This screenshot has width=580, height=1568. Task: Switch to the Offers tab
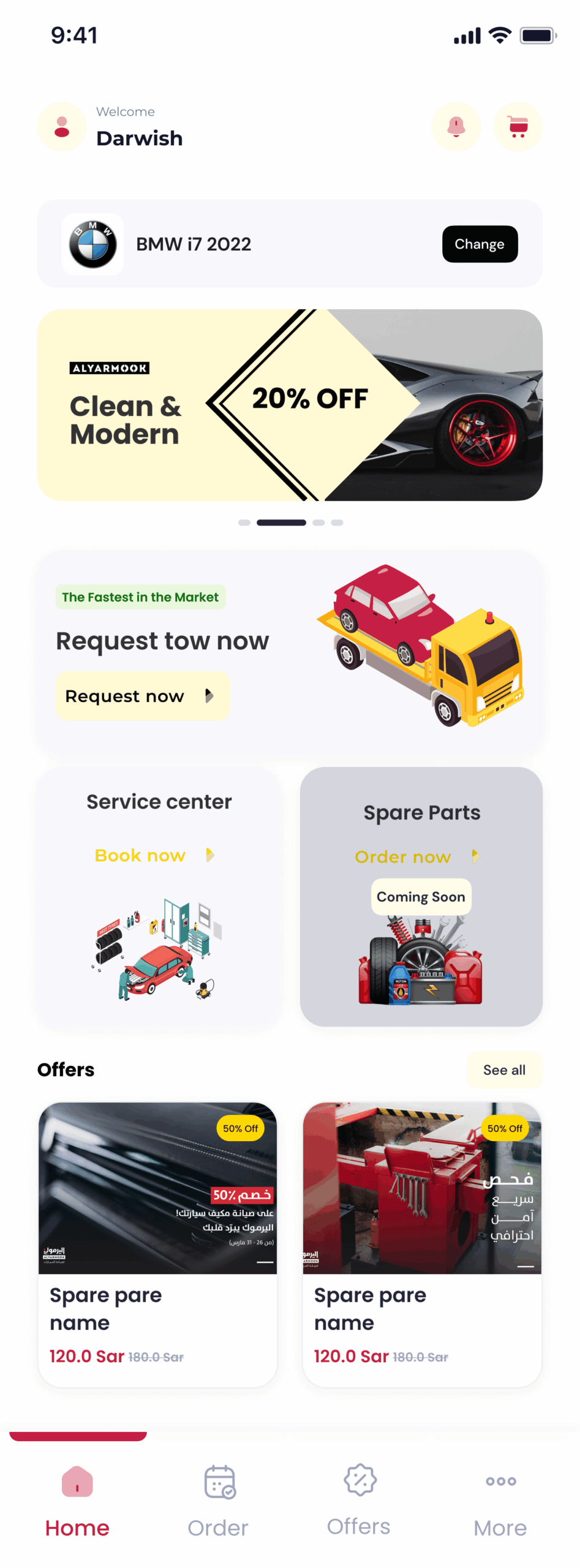click(x=359, y=1501)
